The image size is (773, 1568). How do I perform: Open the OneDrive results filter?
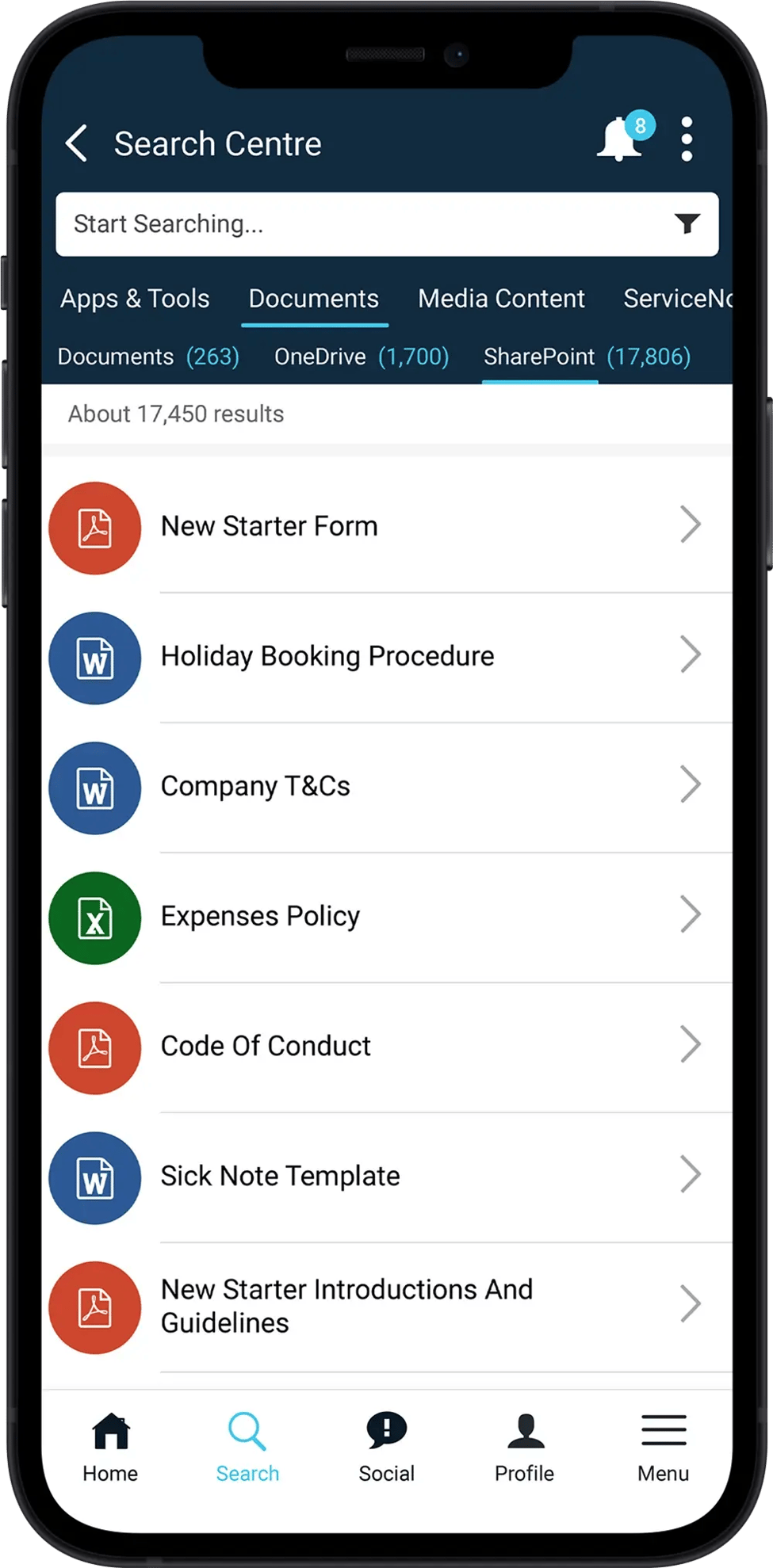362,357
